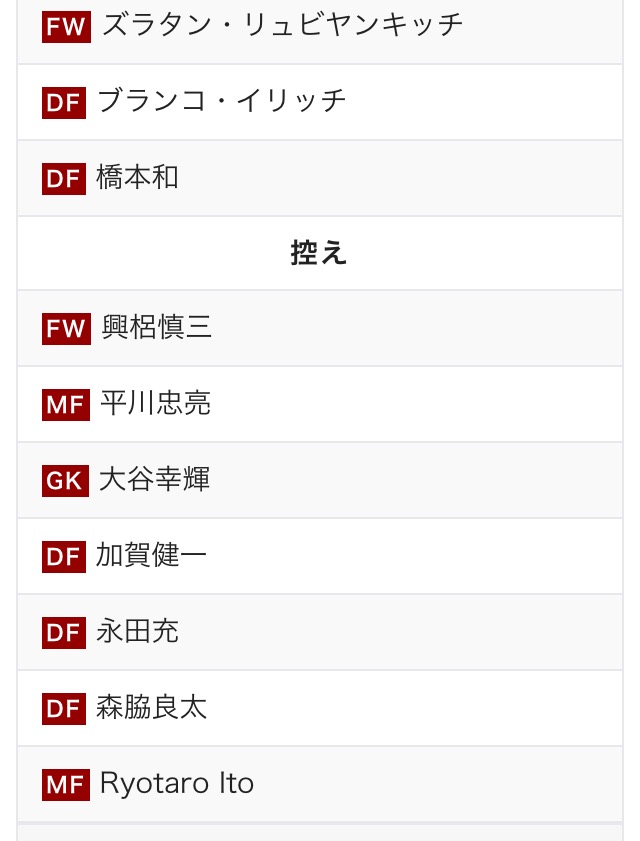View 橋本和 player details
The height and width of the screenshot is (841, 640).
click(x=138, y=178)
